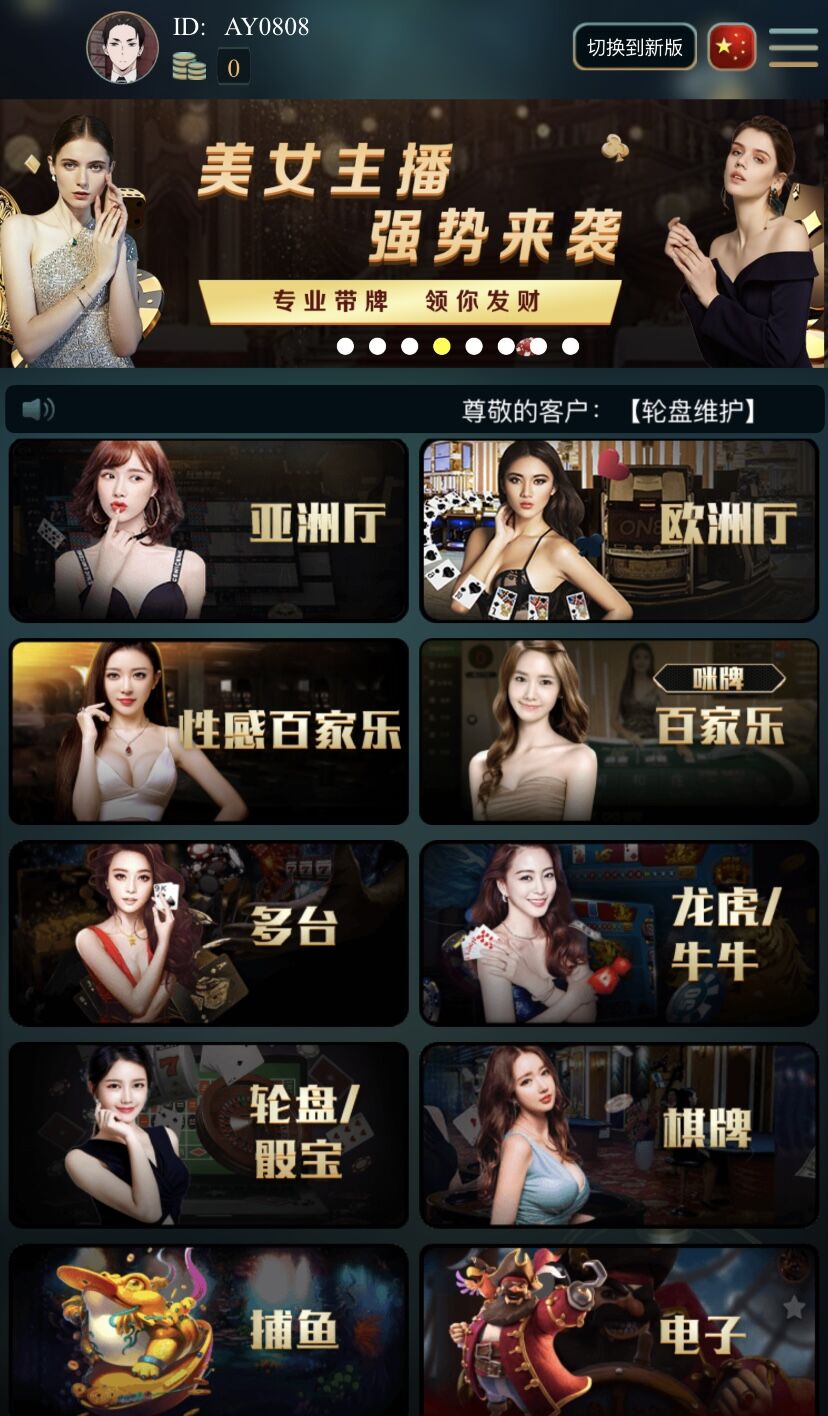Jump to the first banner slide dot
The height and width of the screenshot is (1416, 828).
pyautogui.click(x=345, y=346)
